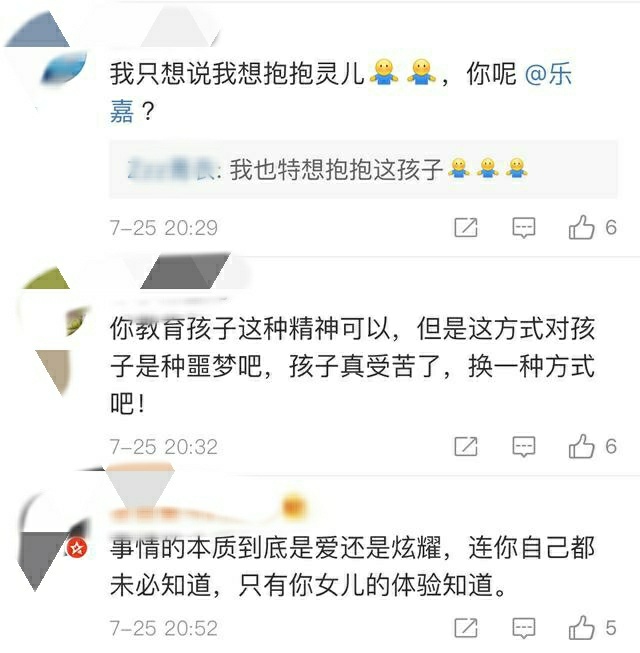The width and height of the screenshot is (640, 653).
Task: Reply to the comment posted at 7-25 20:32
Action: click(524, 446)
